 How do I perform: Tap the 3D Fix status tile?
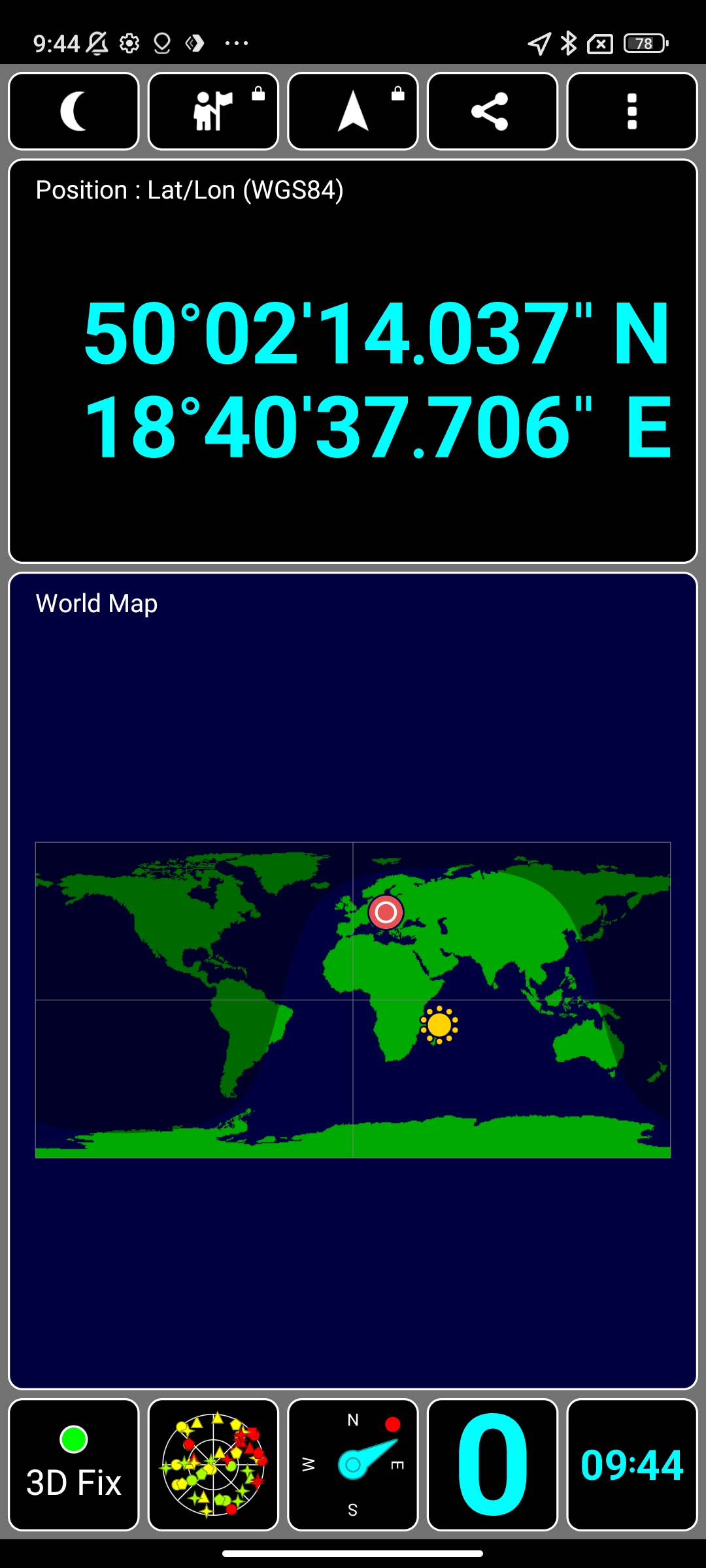74,1465
